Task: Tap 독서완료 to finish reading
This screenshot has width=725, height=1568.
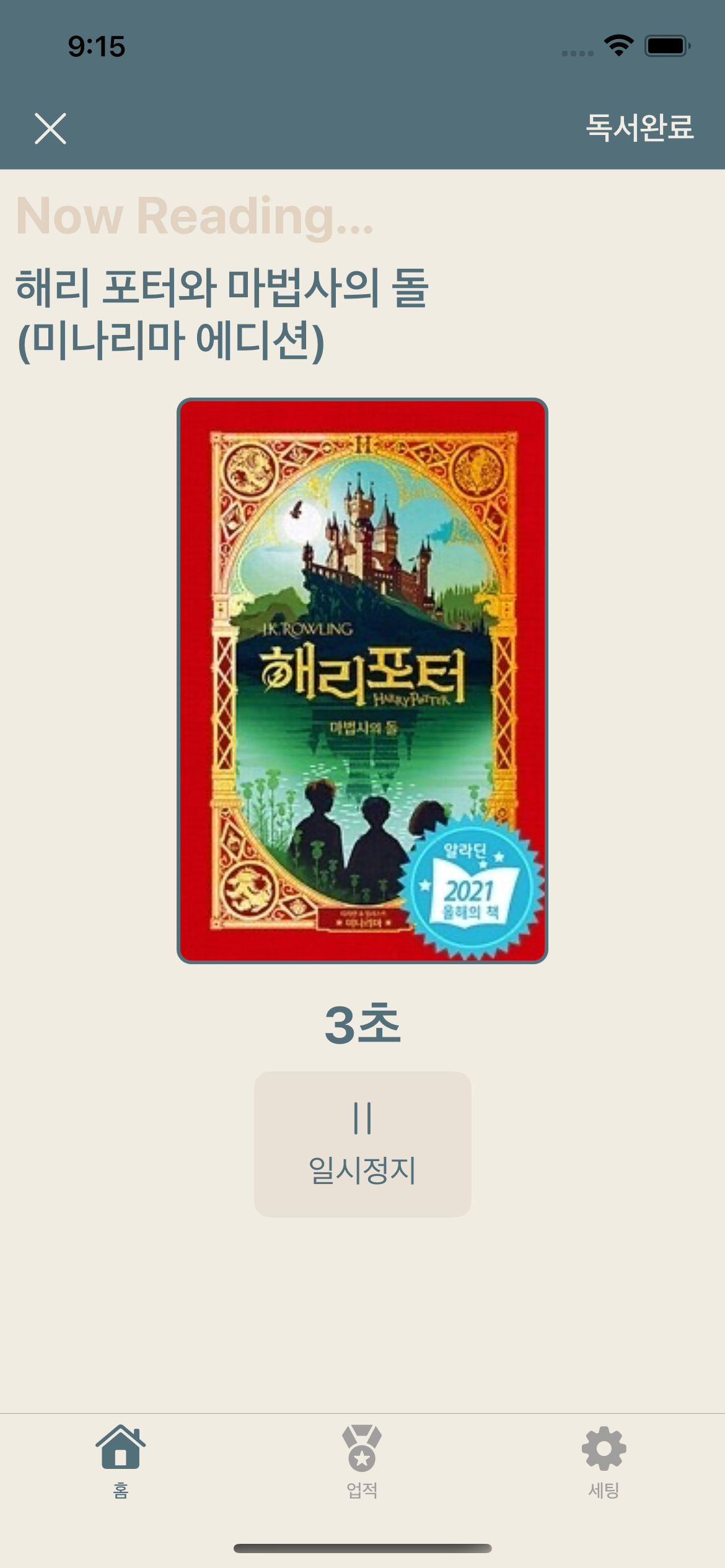Action: pyautogui.click(x=639, y=128)
